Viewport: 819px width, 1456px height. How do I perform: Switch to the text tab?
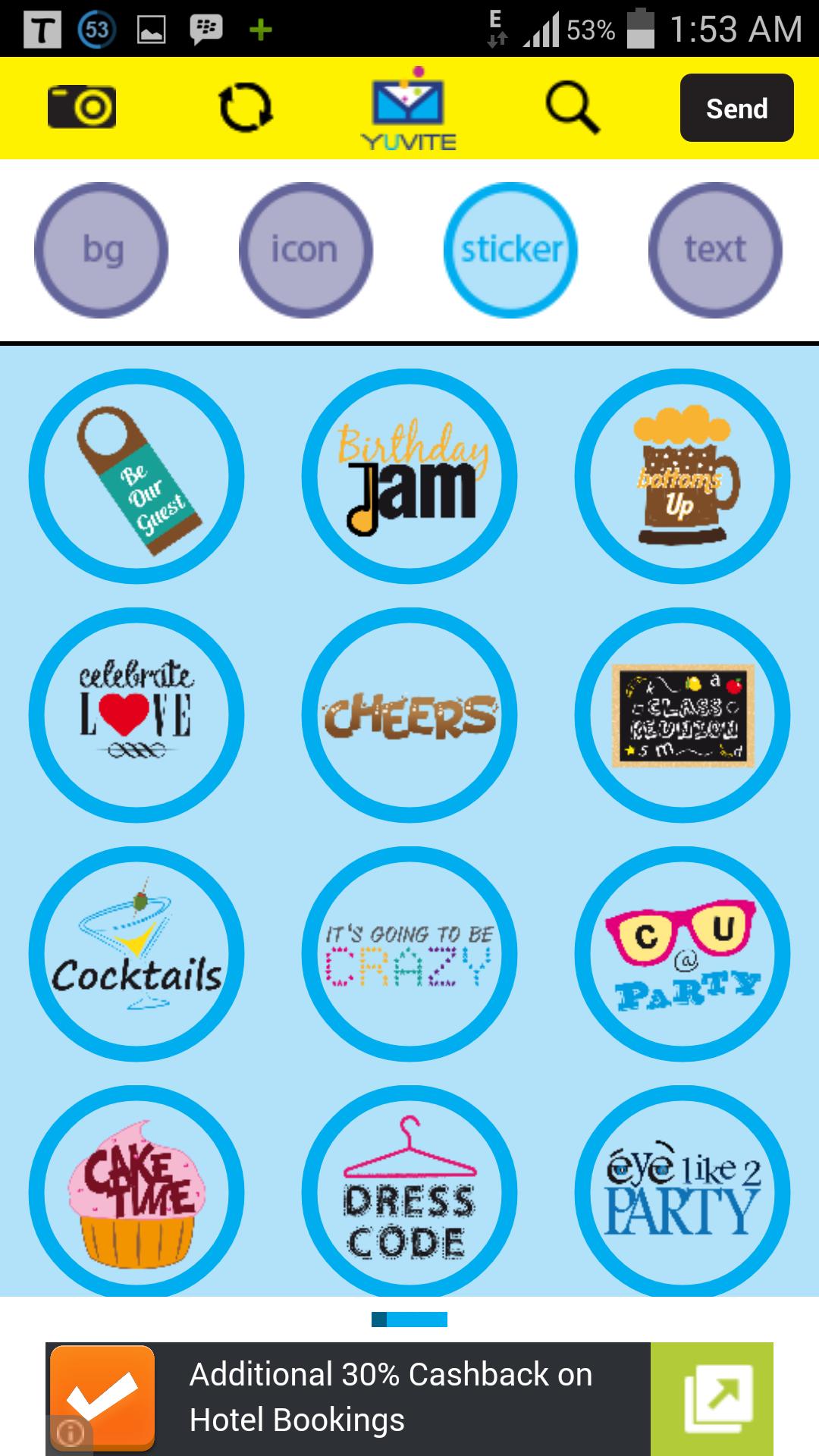(715, 249)
